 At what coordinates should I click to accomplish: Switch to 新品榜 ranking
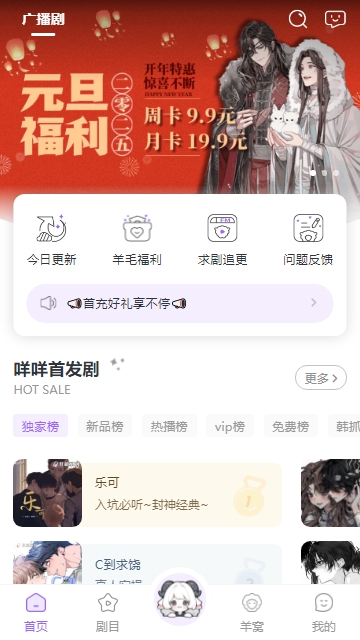(x=104, y=426)
